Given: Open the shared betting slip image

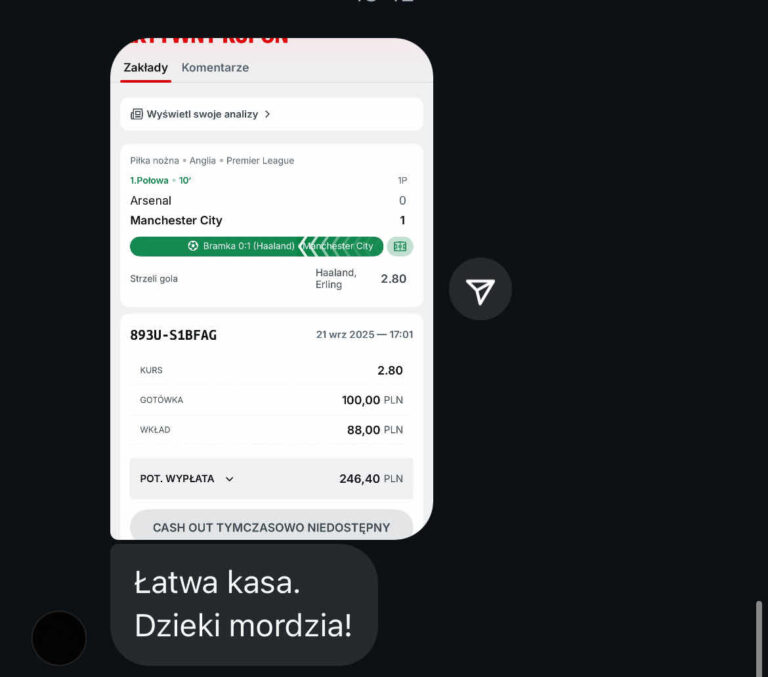Looking at the screenshot, I should click(x=271, y=290).
